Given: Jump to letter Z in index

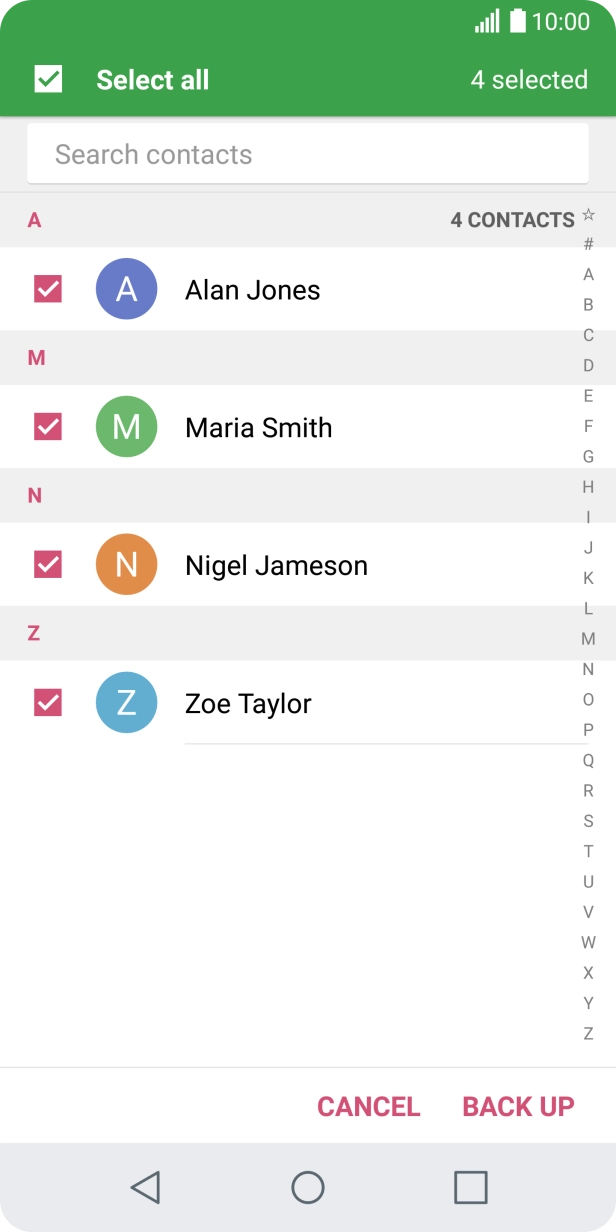Looking at the screenshot, I should 588,1033.
